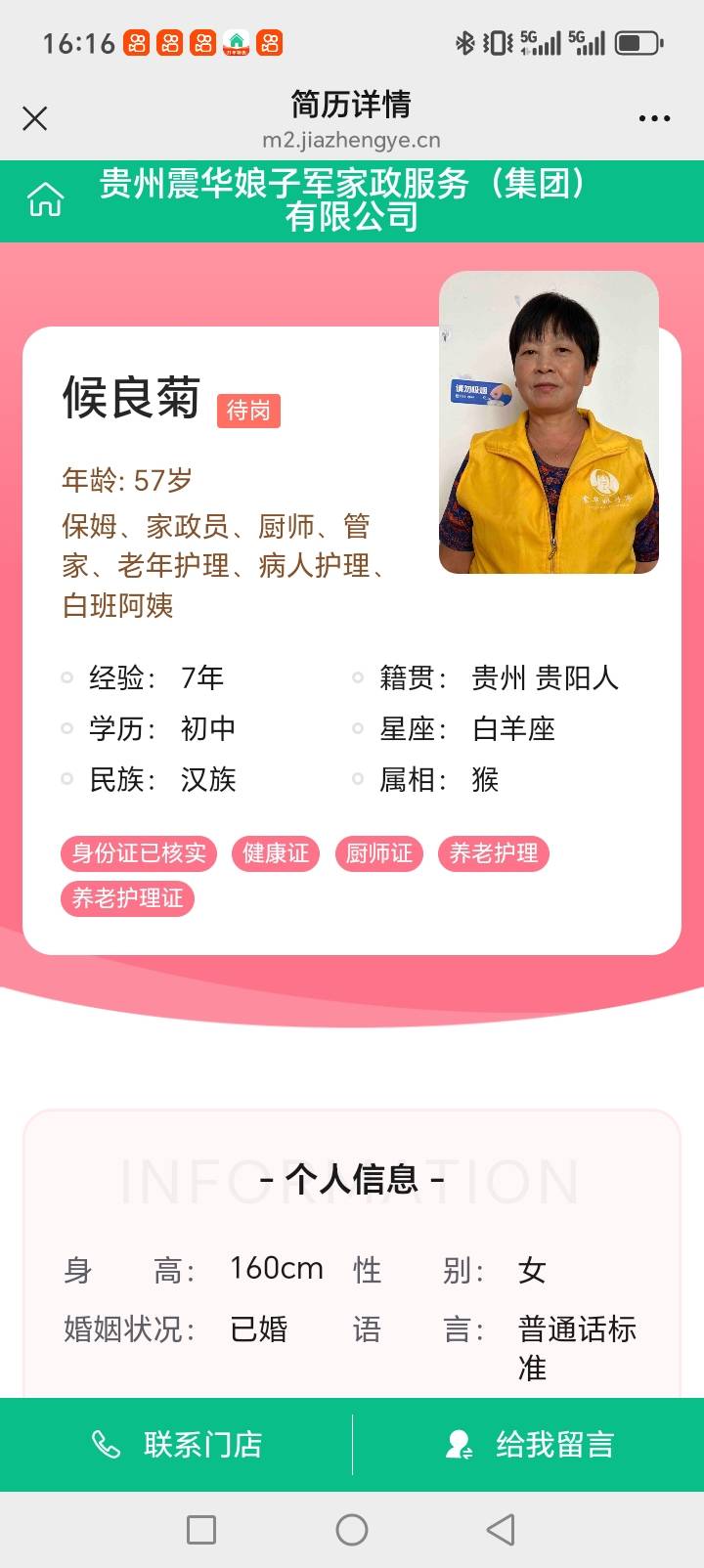Close the resume details page

coord(35,118)
